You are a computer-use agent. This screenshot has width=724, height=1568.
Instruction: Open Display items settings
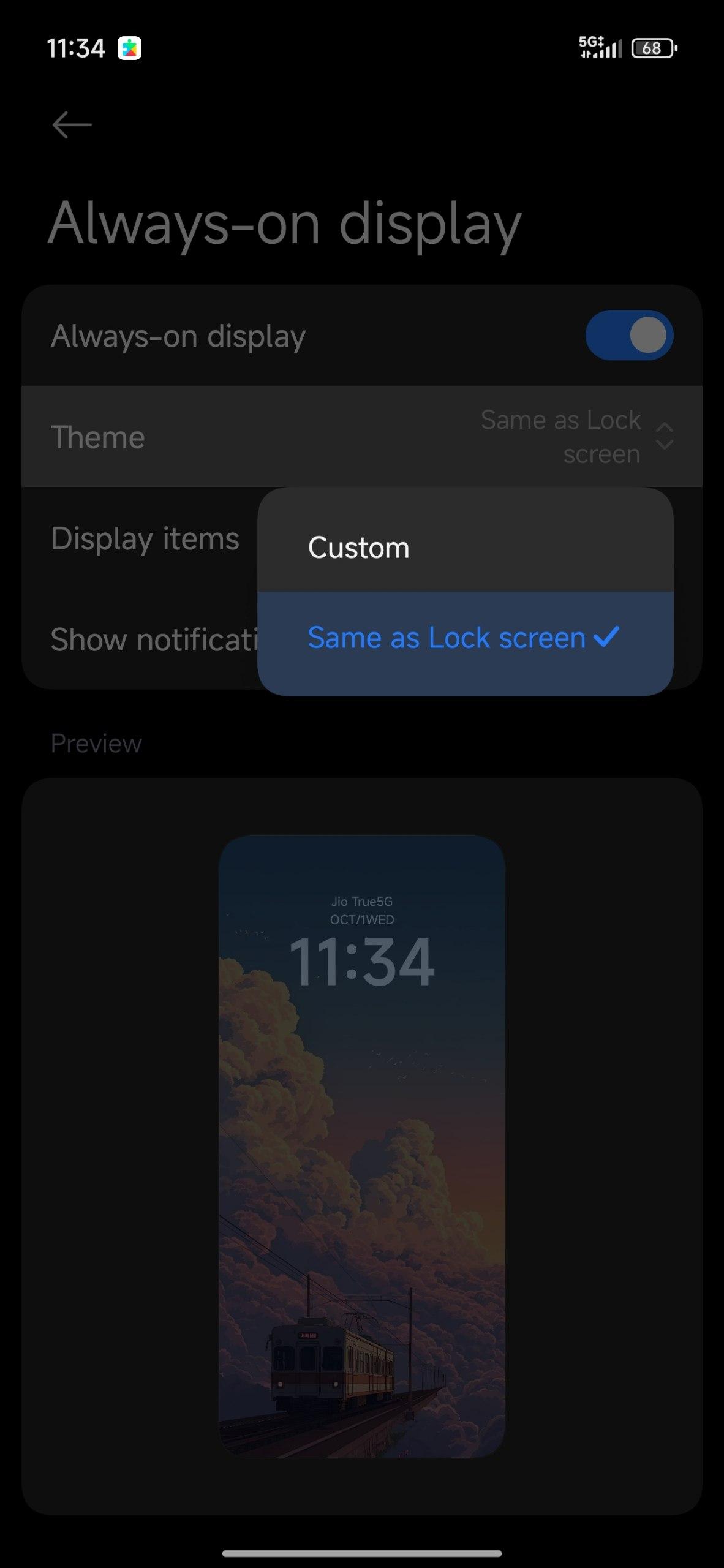tap(145, 539)
